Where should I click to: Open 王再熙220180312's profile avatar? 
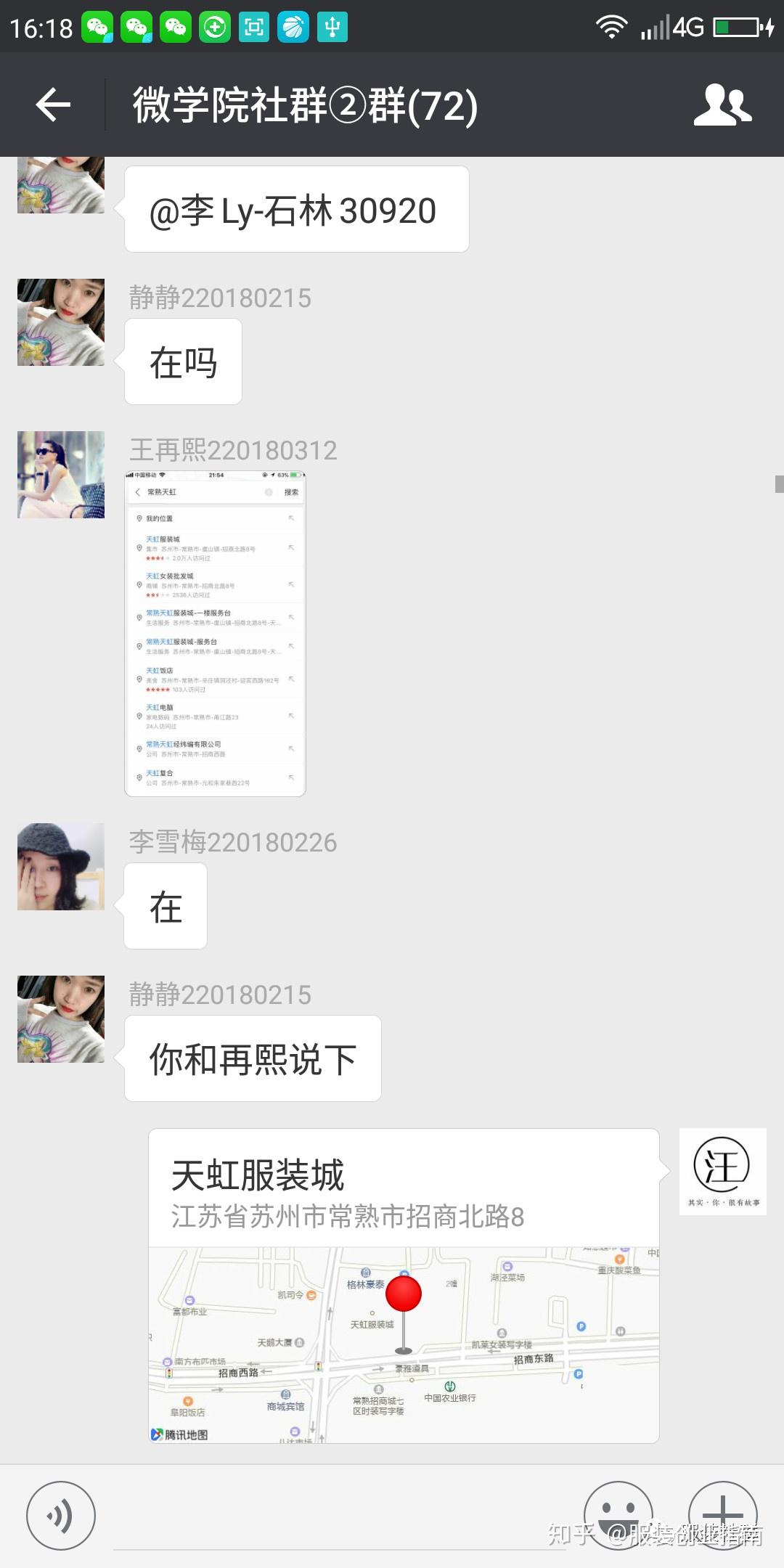[61, 475]
